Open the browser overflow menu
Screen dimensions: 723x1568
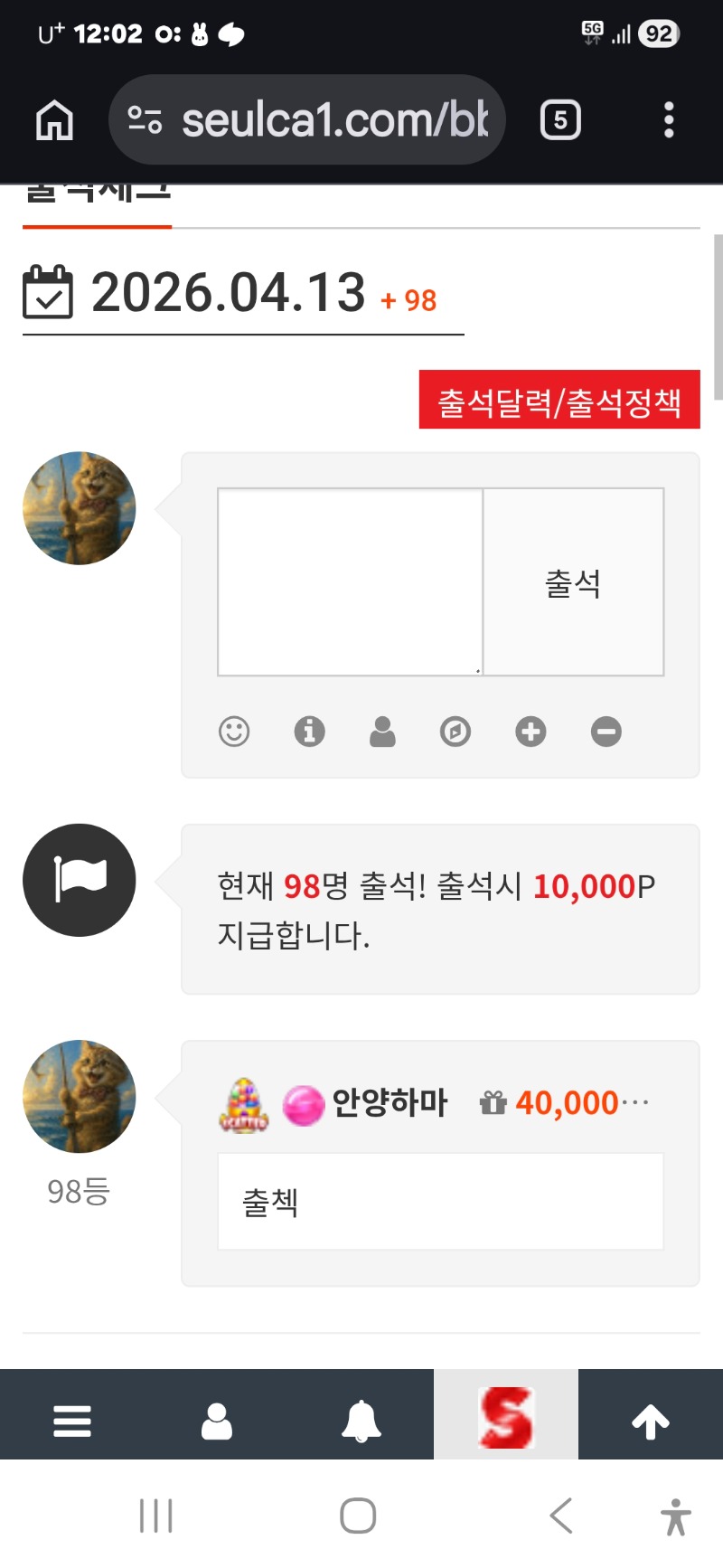tap(669, 120)
